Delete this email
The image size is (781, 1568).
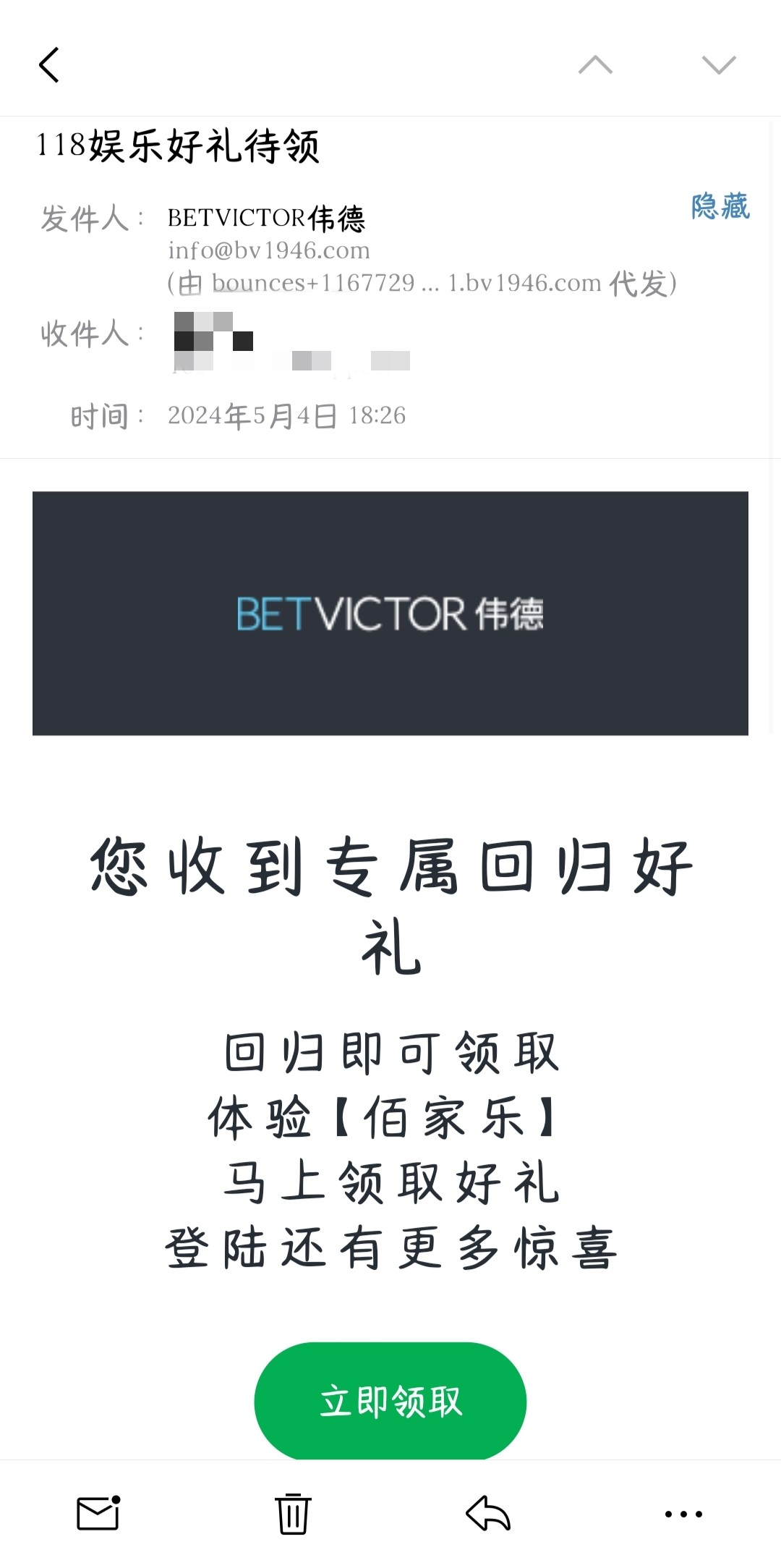tap(293, 1513)
